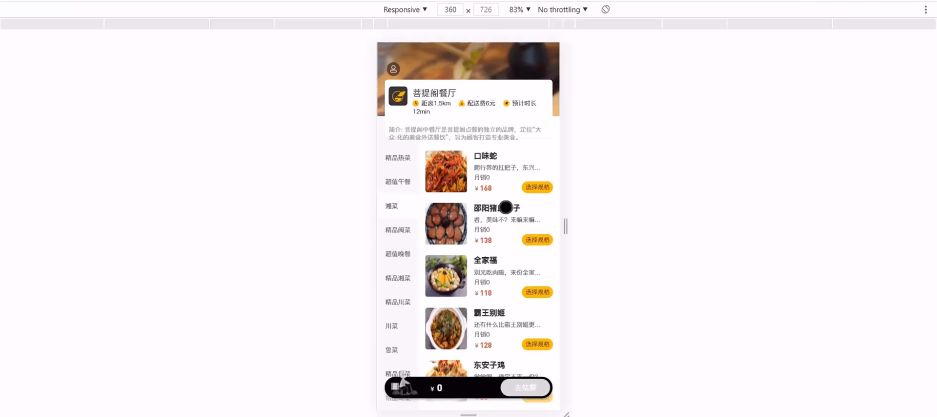Viewport: 937px width, 417px height.
Task: Switch to the 超值晚餐 category
Action: click(397, 254)
